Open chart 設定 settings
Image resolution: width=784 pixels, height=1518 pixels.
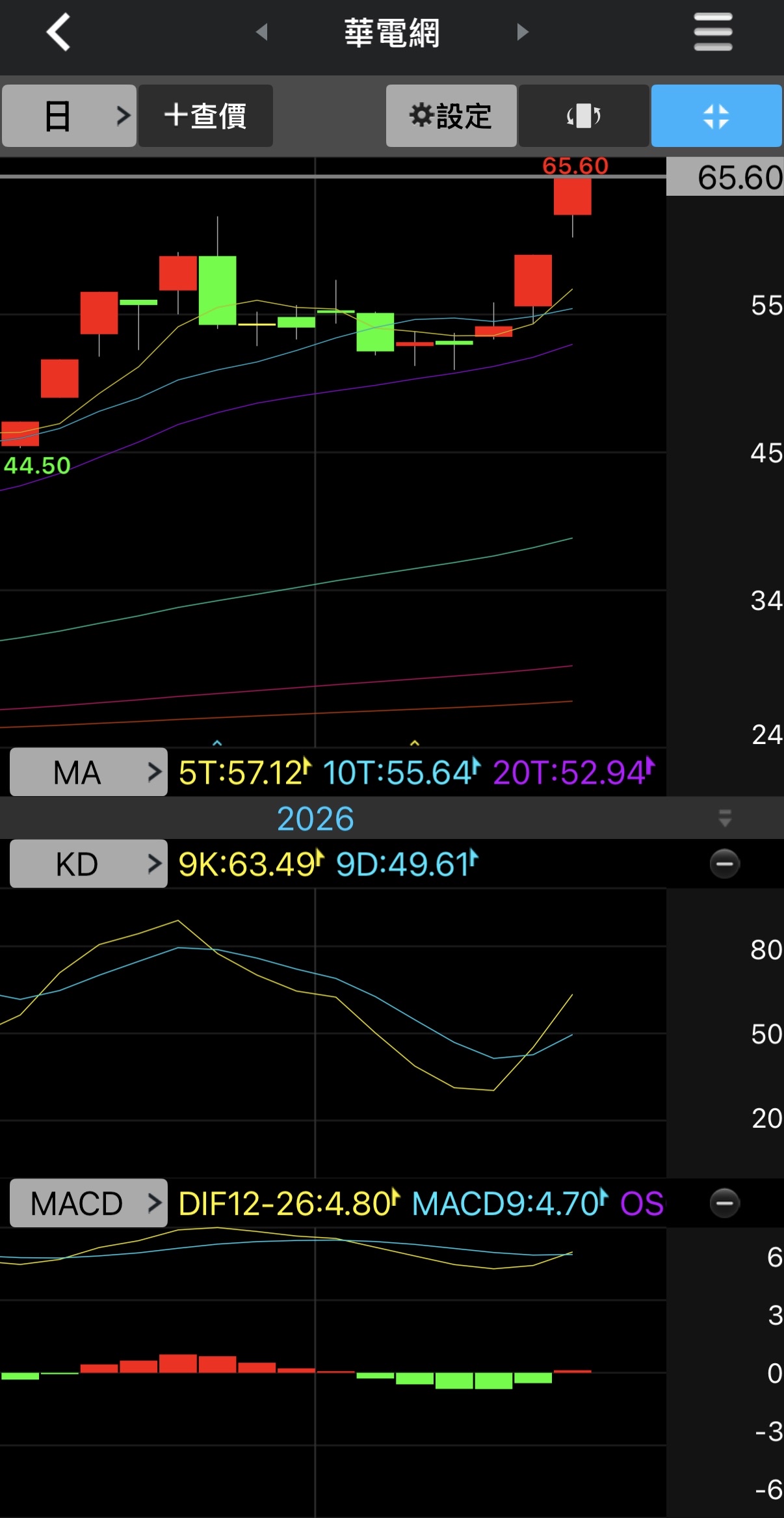[x=451, y=116]
